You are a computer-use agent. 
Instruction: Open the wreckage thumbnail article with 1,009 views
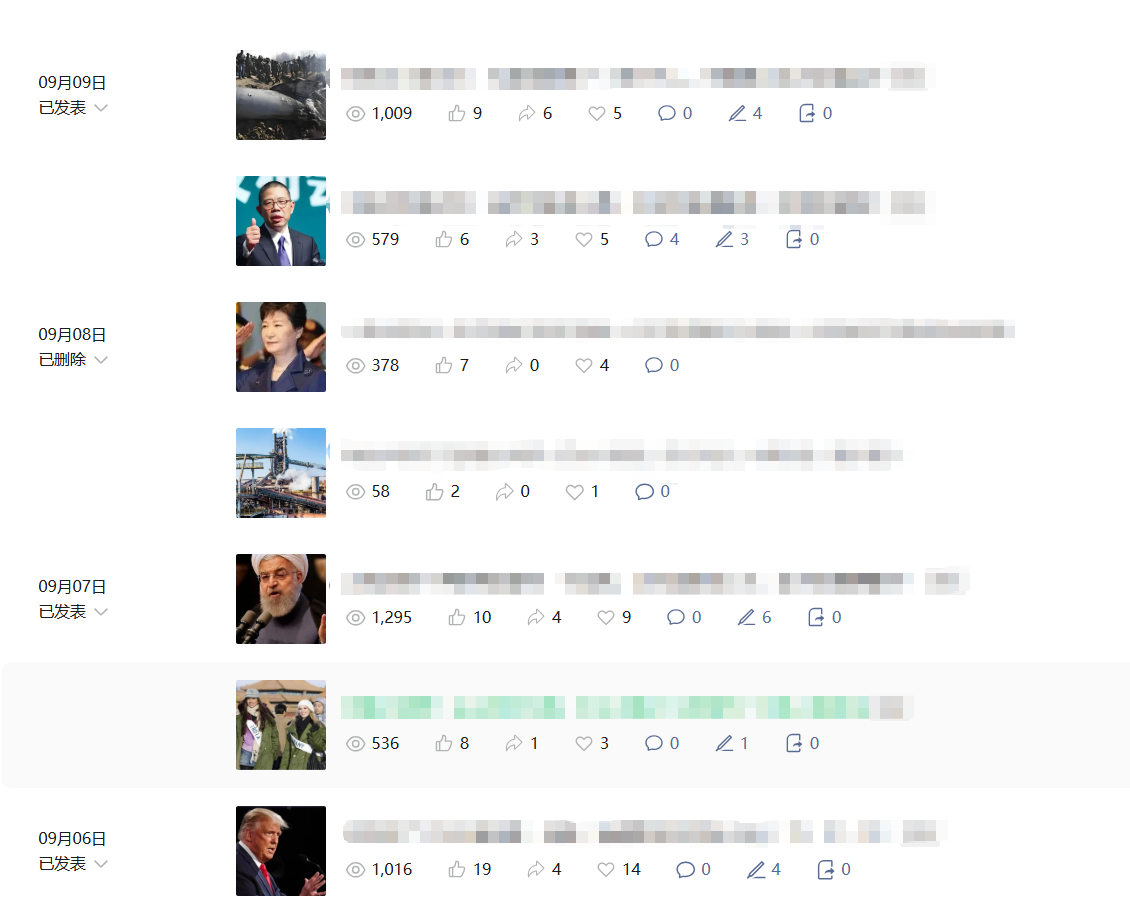point(281,95)
